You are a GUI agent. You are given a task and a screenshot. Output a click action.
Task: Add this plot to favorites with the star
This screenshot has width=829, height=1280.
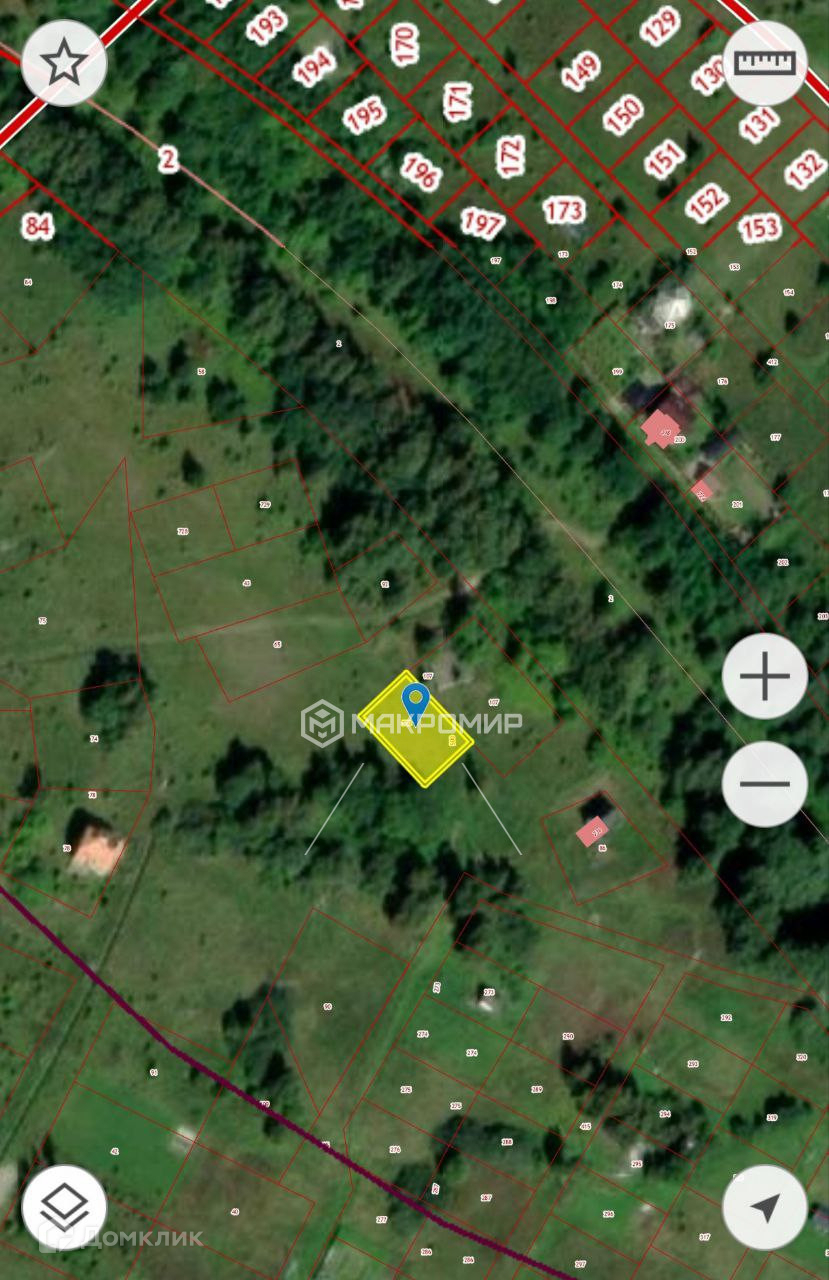click(64, 63)
